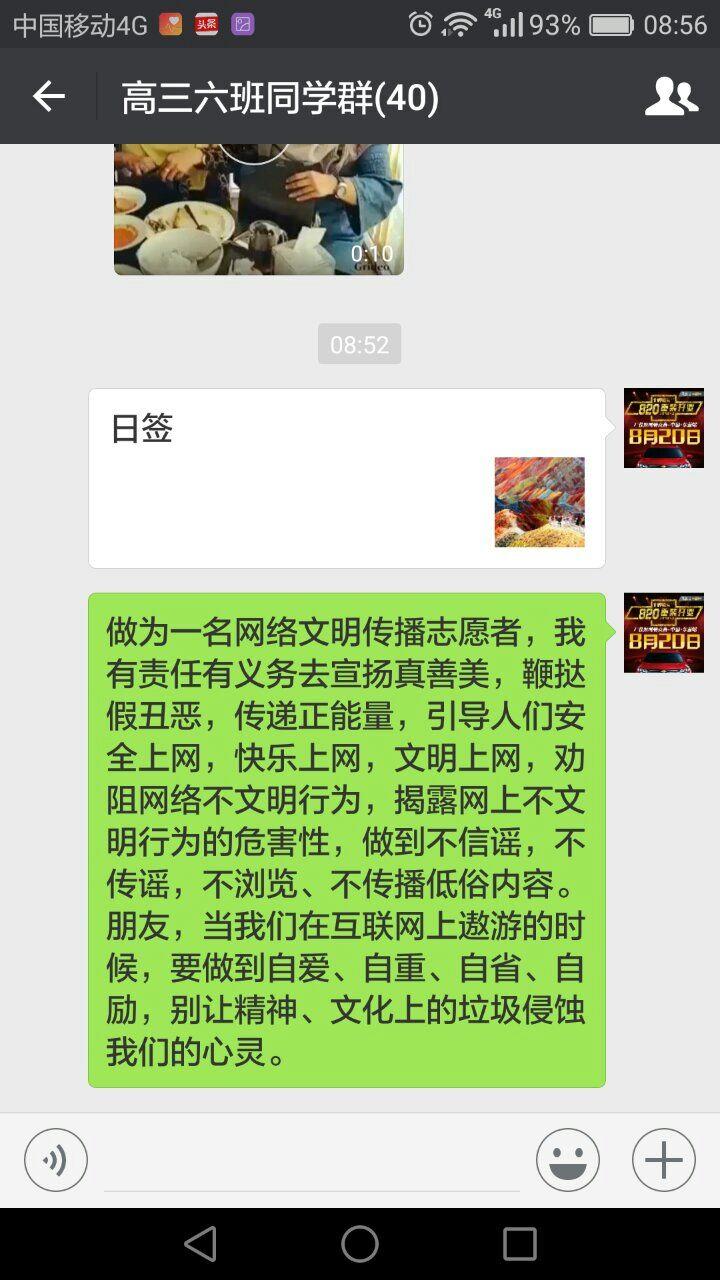Viewport: 720px width, 1280px height.
Task: Play the shared video clip
Action: pyautogui.click(x=259, y=209)
